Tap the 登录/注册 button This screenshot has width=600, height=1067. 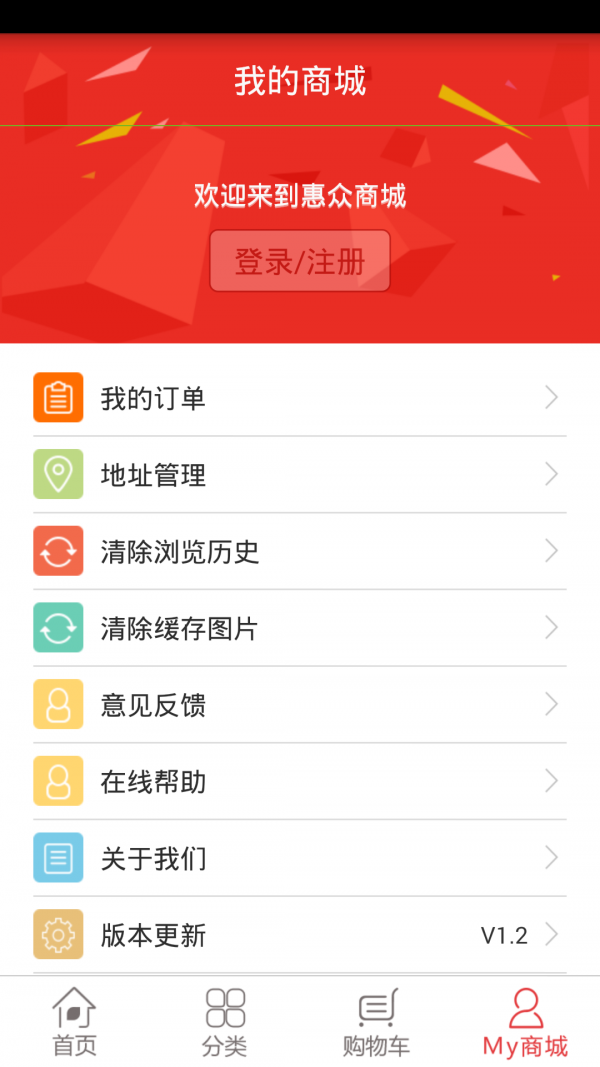click(300, 261)
